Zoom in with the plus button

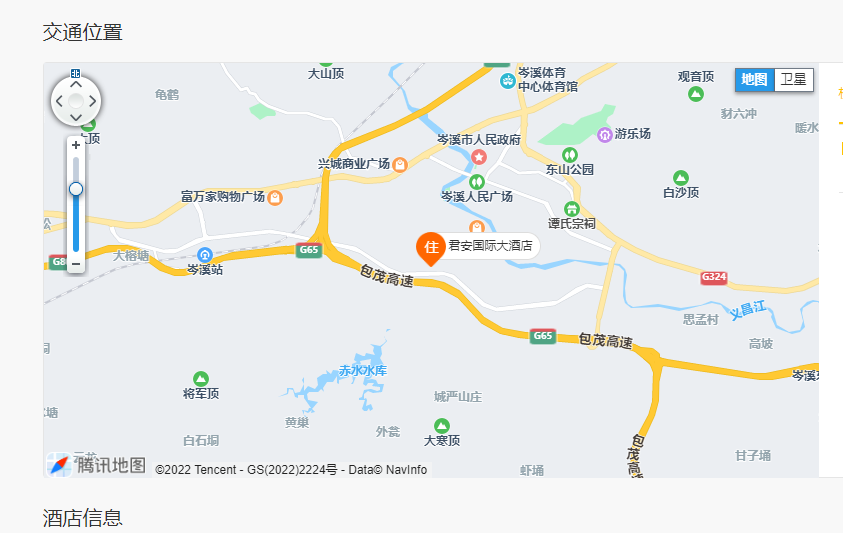[76, 145]
